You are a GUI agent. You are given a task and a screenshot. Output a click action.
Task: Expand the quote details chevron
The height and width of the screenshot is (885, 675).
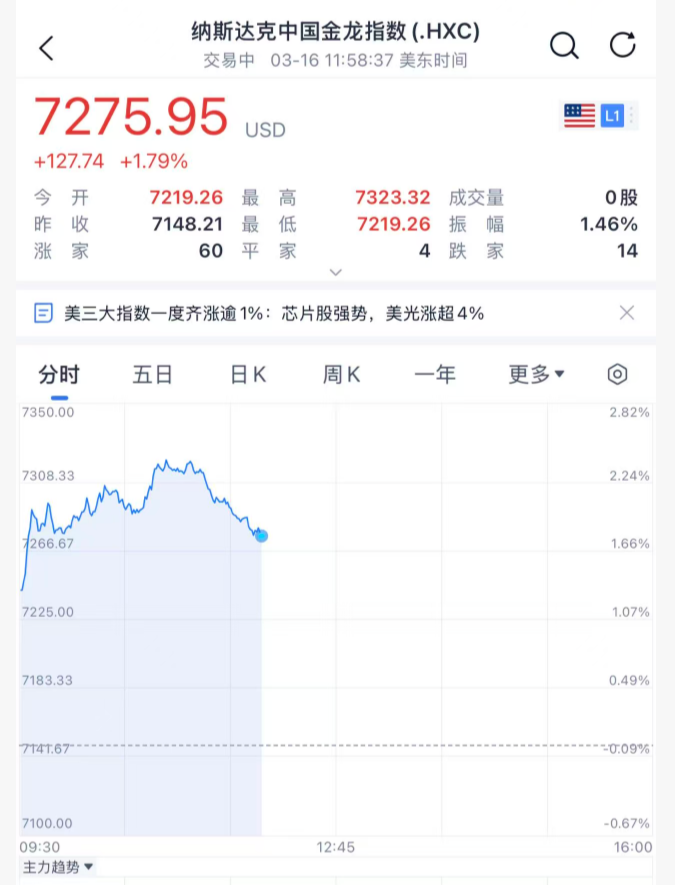336,272
